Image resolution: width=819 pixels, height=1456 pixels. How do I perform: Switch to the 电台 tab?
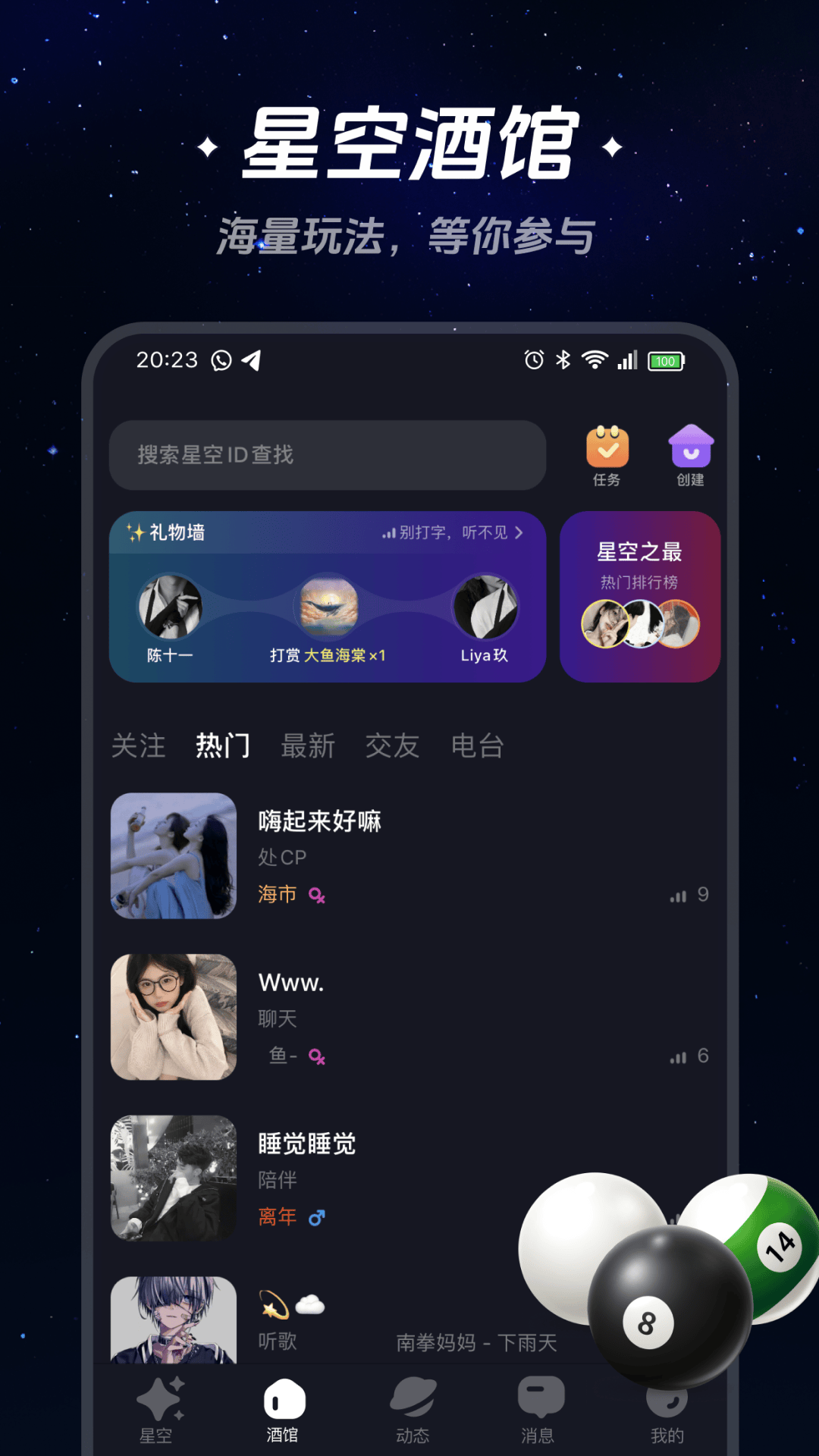point(479,746)
